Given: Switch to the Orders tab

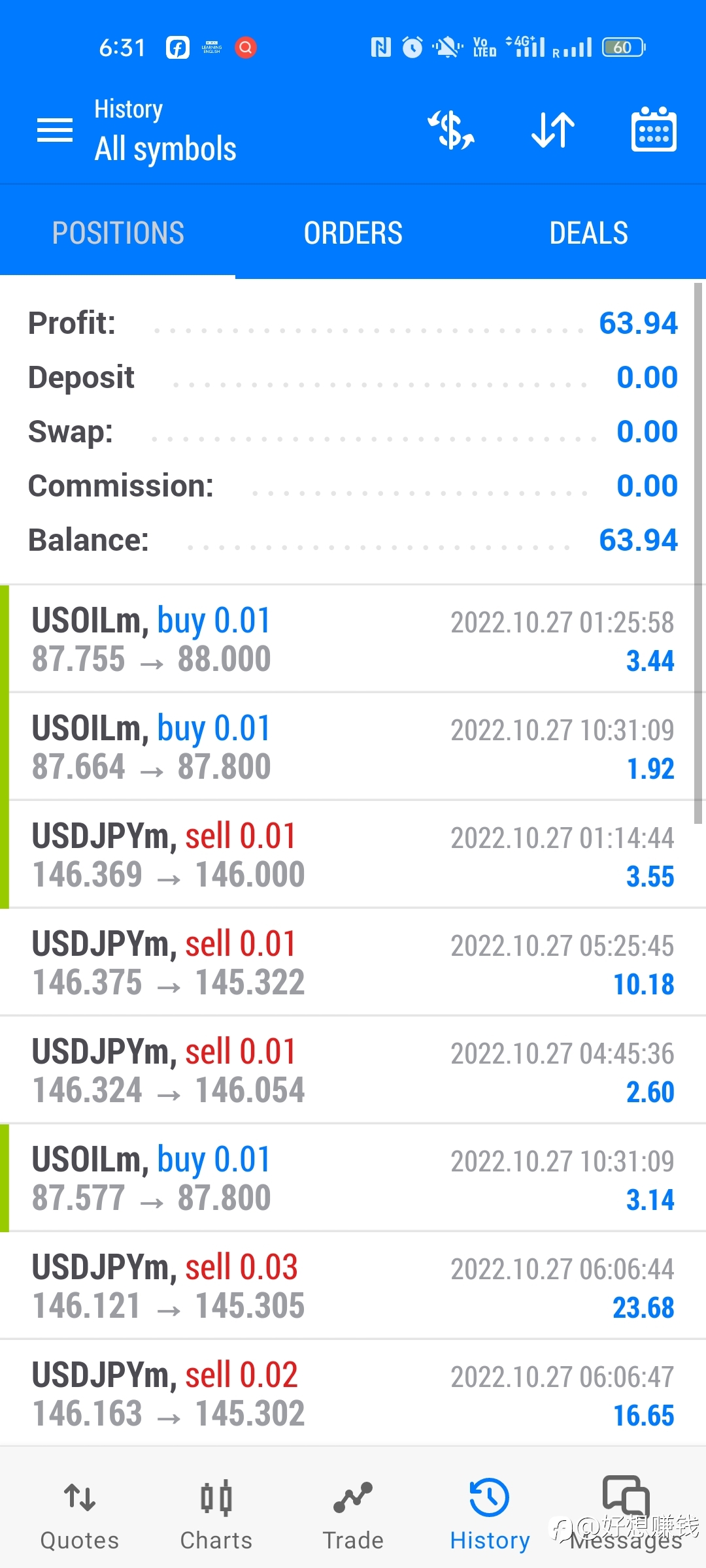Looking at the screenshot, I should pyautogui.click(x=353, y=233).
